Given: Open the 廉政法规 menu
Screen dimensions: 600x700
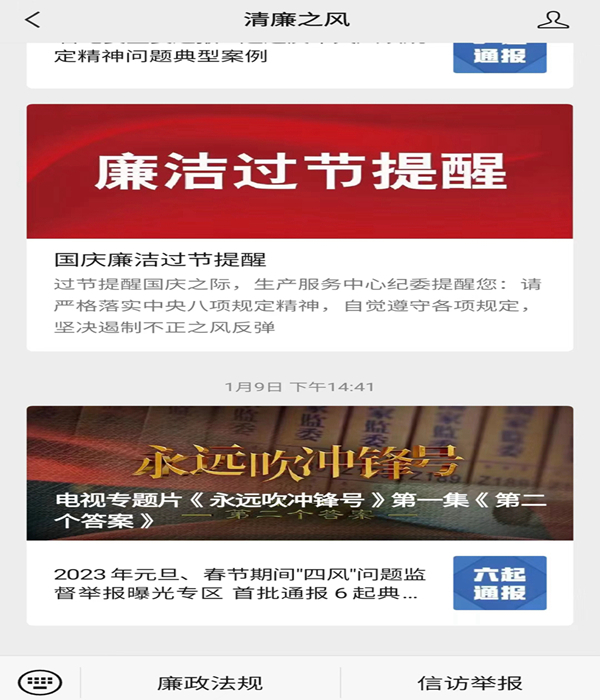Looking at the screenshot, I should pyautogui.click(x=210, y=683).
